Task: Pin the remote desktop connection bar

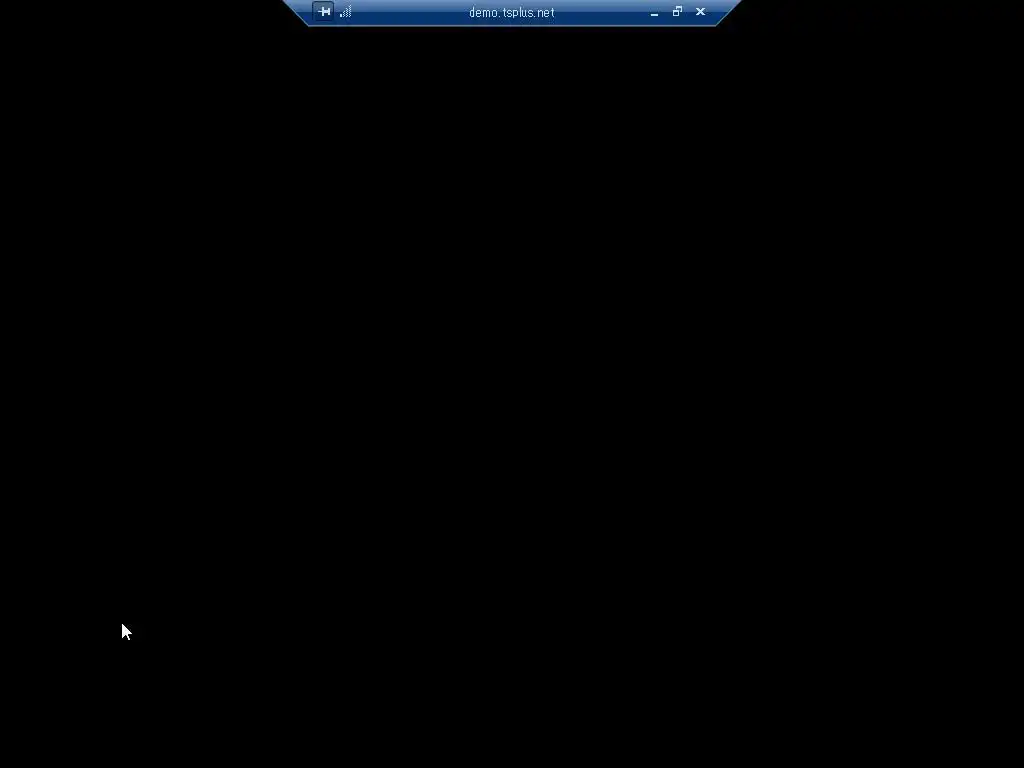Action: tap(324, 12)
